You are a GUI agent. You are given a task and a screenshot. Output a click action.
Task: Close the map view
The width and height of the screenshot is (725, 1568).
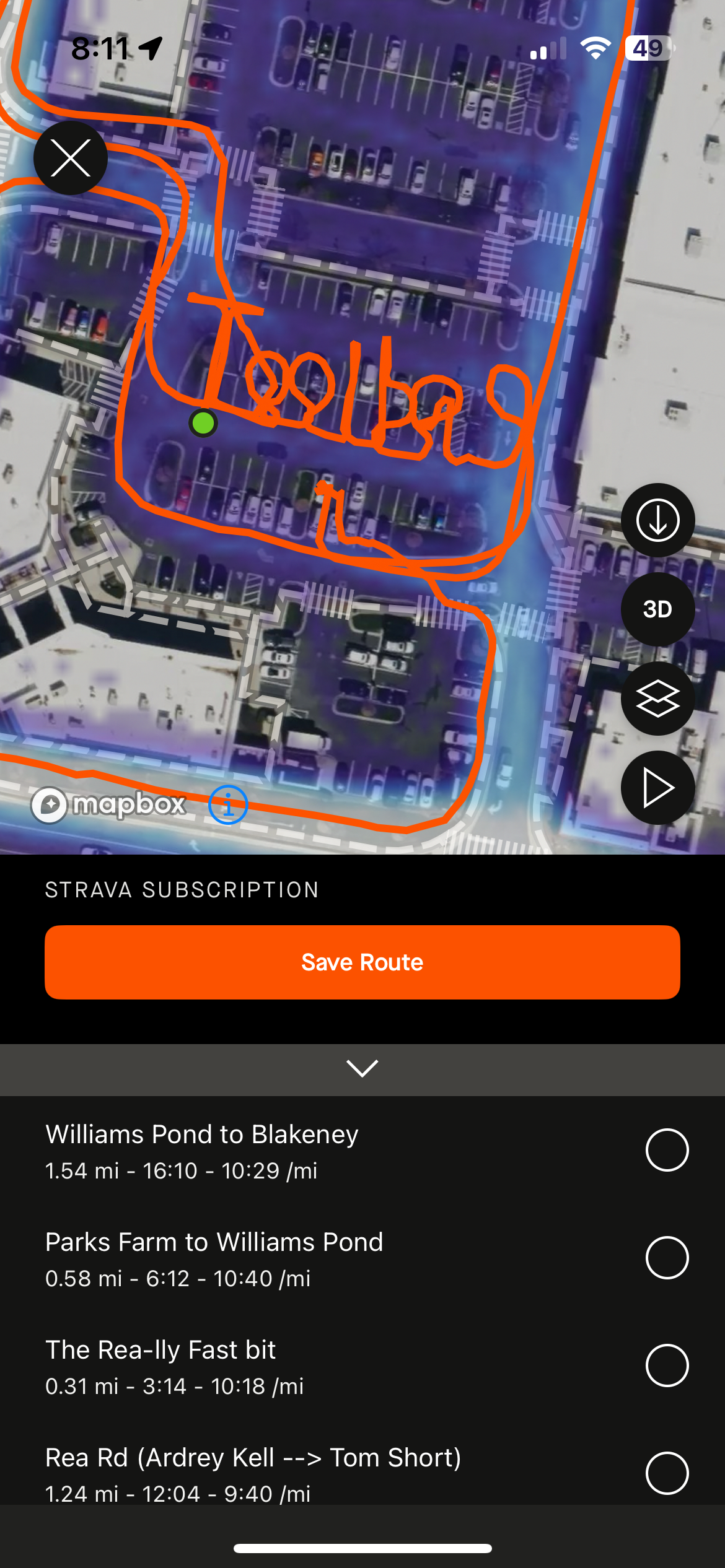[71, 158]
